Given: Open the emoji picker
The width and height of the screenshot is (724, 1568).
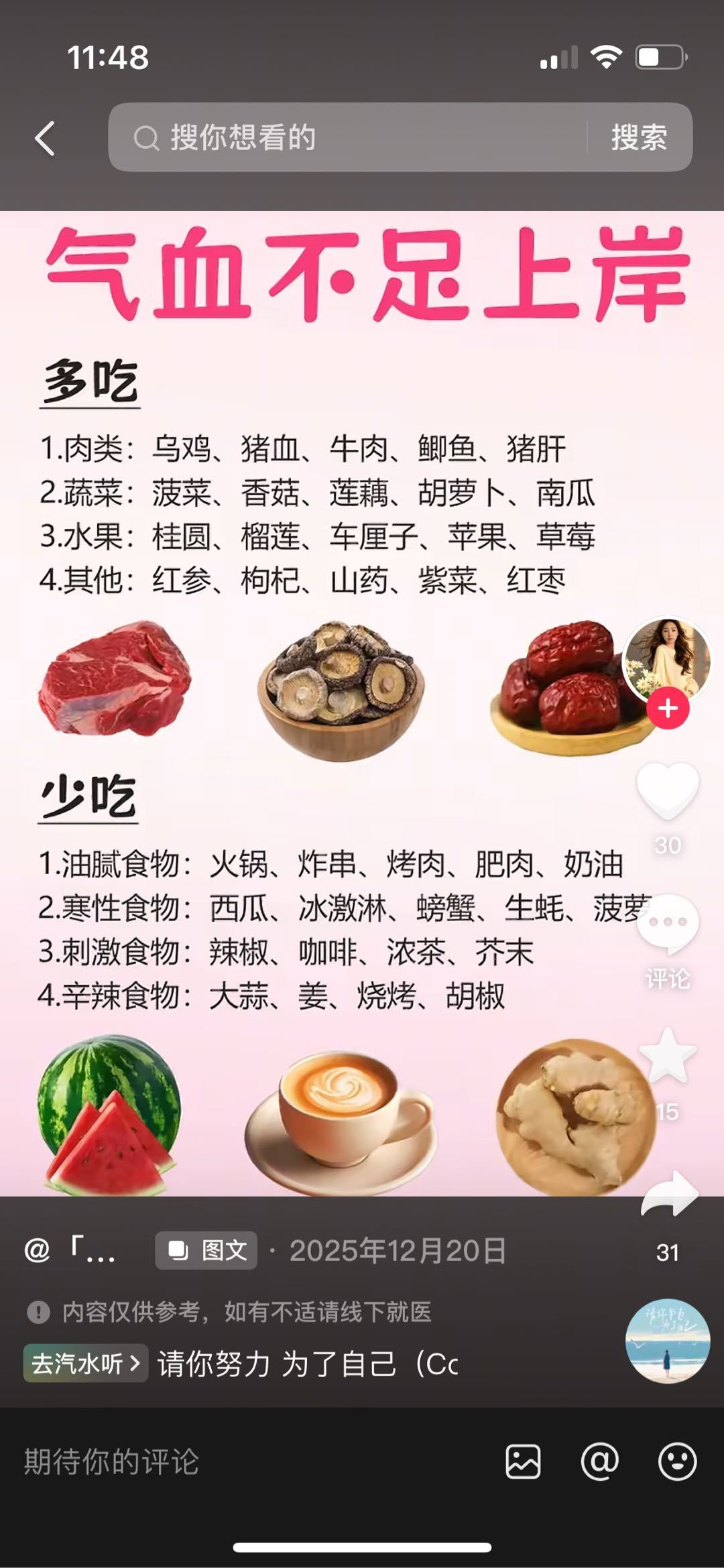Looking at the screenshot, I should 677,1461.
